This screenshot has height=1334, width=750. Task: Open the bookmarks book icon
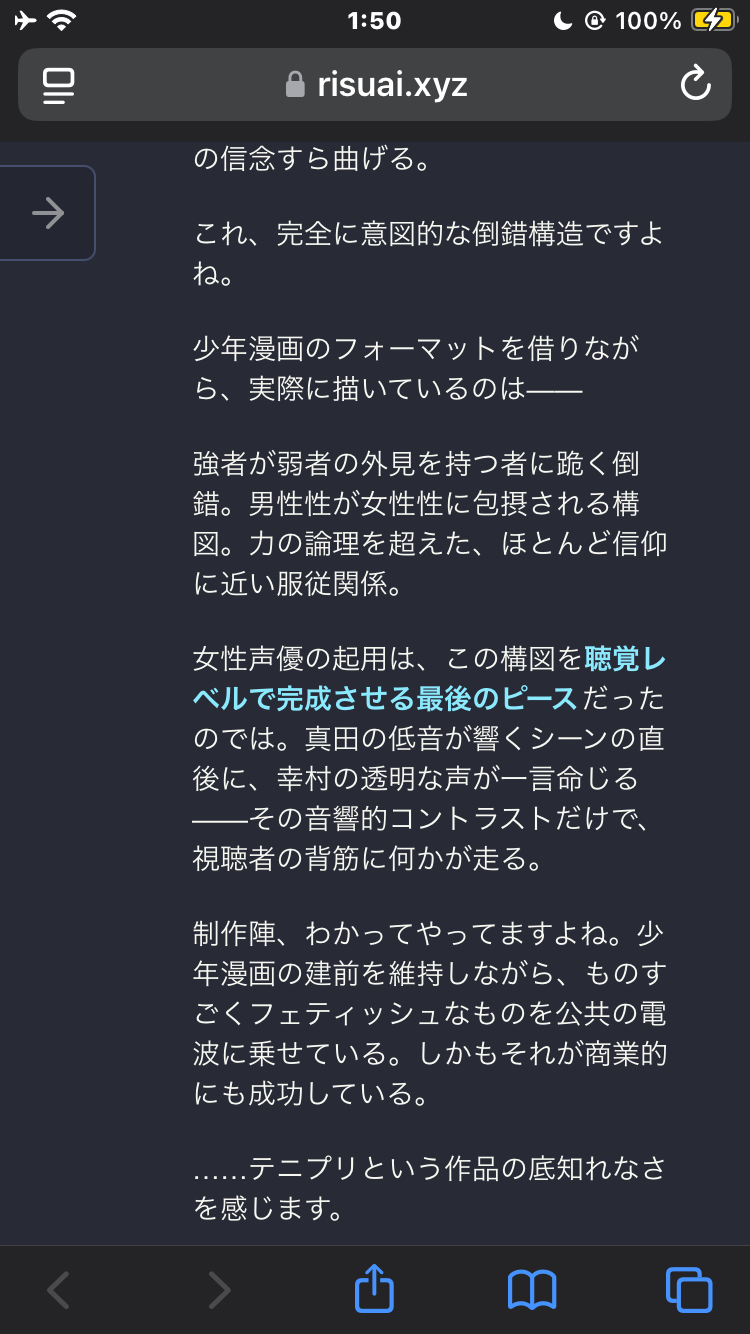[531, 1290]
